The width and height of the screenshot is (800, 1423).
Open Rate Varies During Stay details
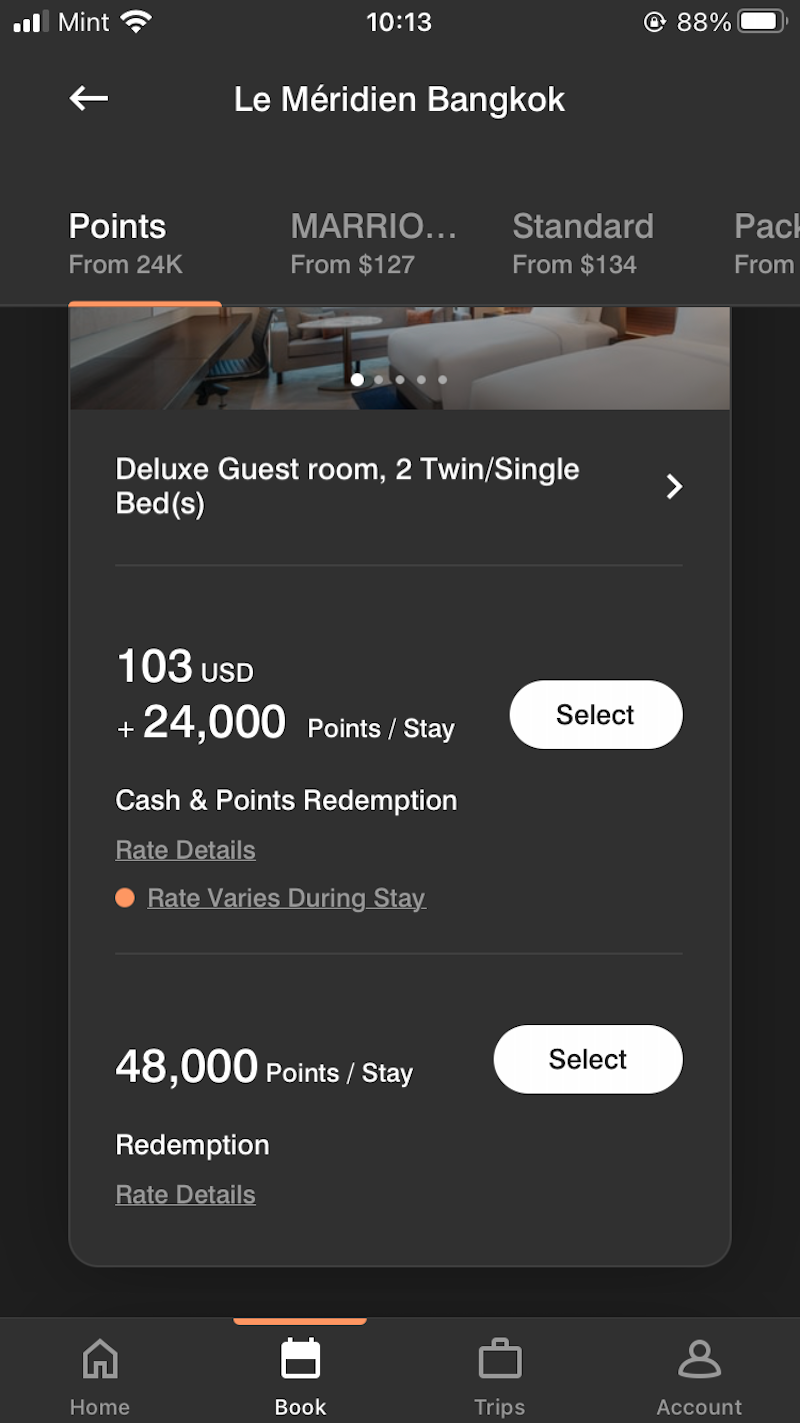point(286,897)
